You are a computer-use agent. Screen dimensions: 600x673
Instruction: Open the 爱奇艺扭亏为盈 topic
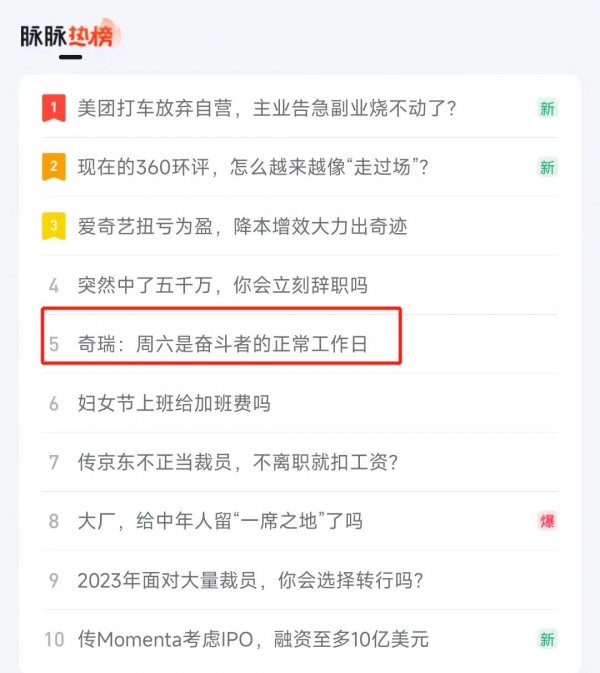pyautogui.click(x=242, y=226)
